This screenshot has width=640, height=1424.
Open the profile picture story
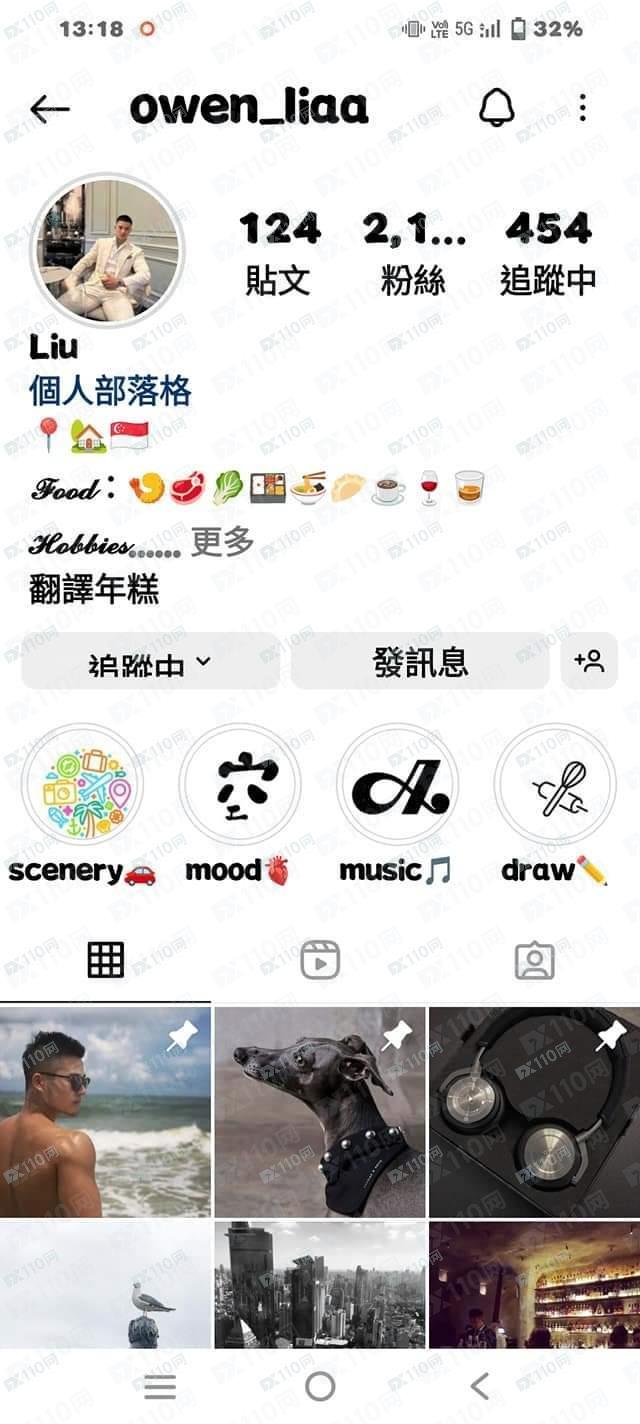(108, 250)
